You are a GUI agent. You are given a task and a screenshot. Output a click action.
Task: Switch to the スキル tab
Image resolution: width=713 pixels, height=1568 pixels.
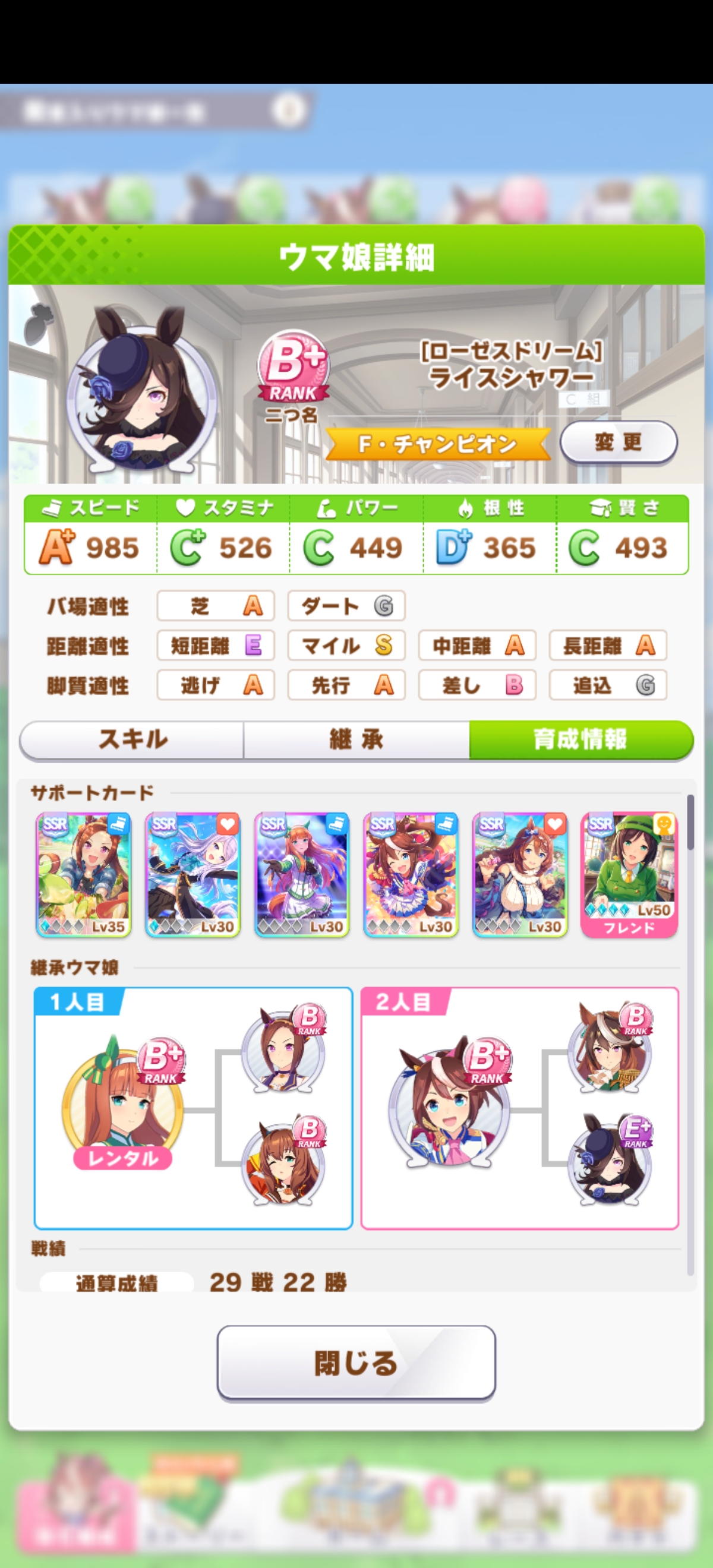132,739
